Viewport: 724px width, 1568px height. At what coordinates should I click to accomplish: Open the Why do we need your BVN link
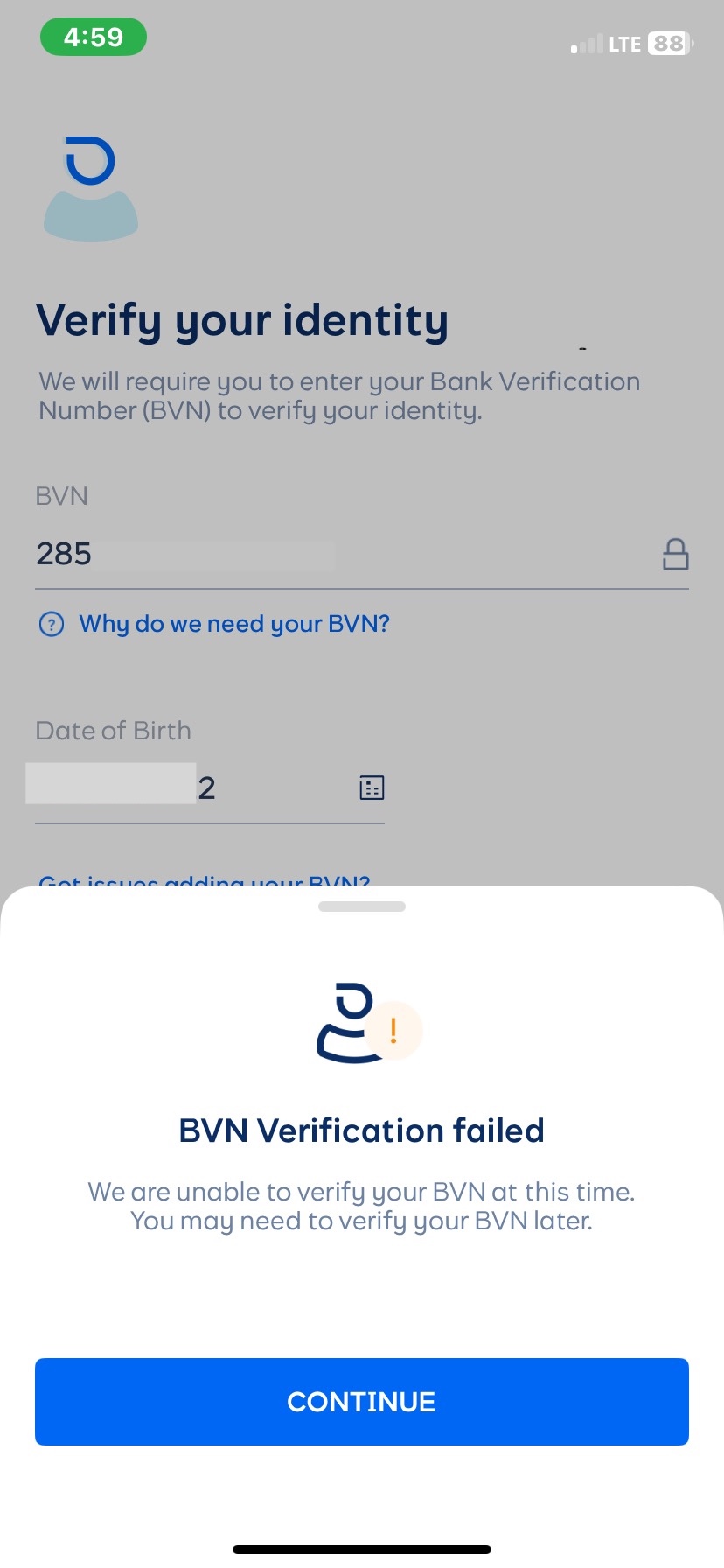pyautogui.click(x=233, y=624)
